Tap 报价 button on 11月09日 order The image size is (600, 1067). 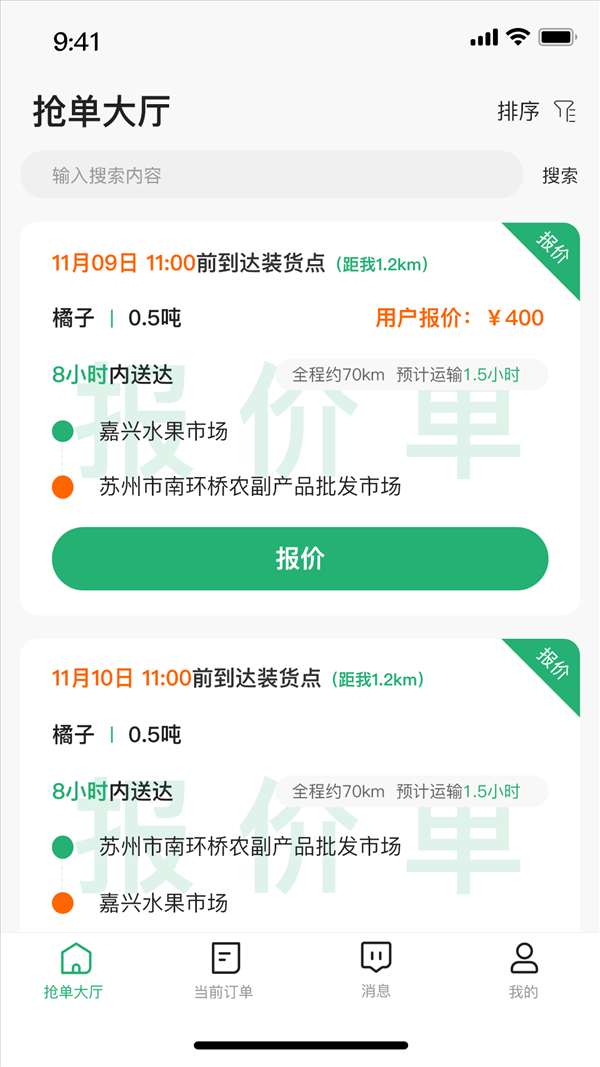(300, 559)
